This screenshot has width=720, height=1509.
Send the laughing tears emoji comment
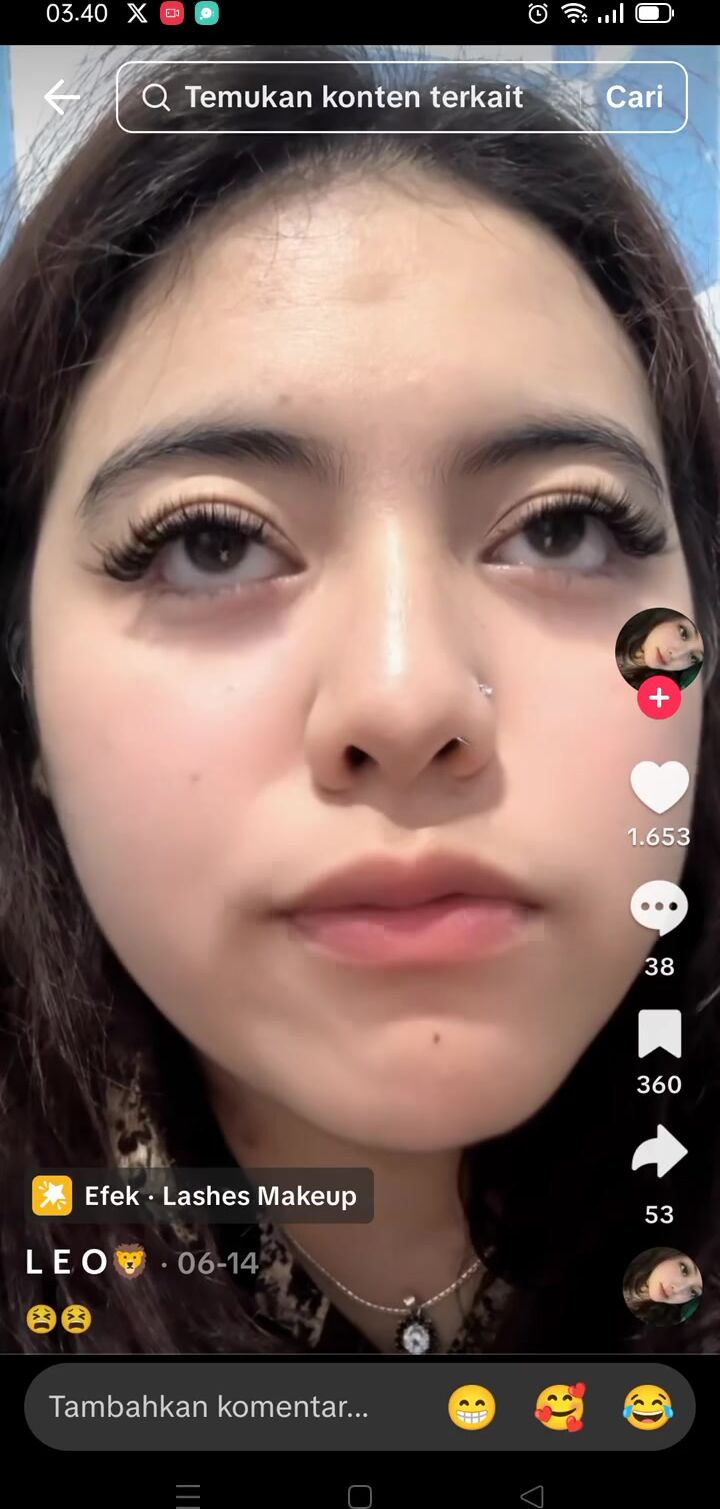coord(648,1408)
